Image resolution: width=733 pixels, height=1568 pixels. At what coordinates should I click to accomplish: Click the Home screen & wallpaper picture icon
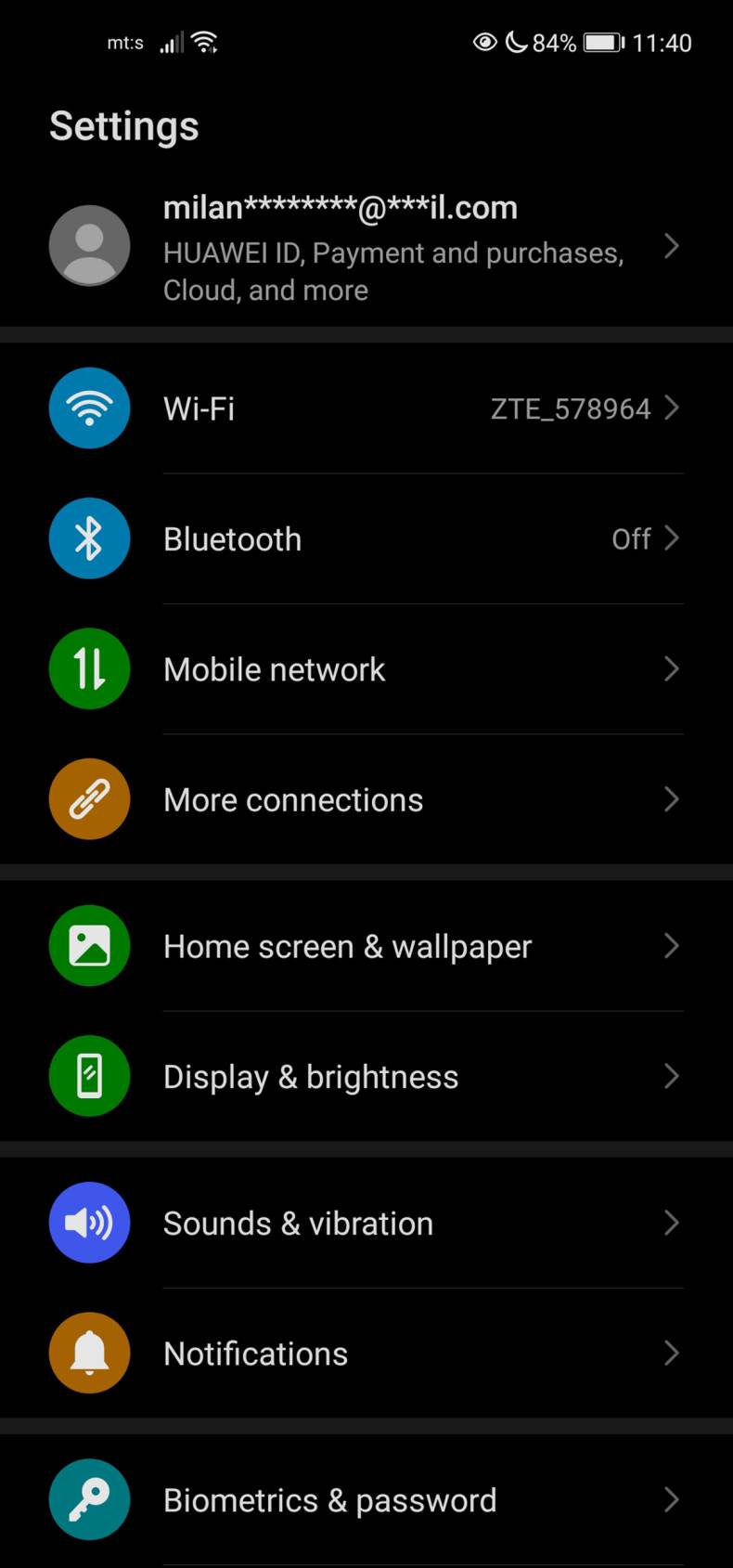[89, 945]
